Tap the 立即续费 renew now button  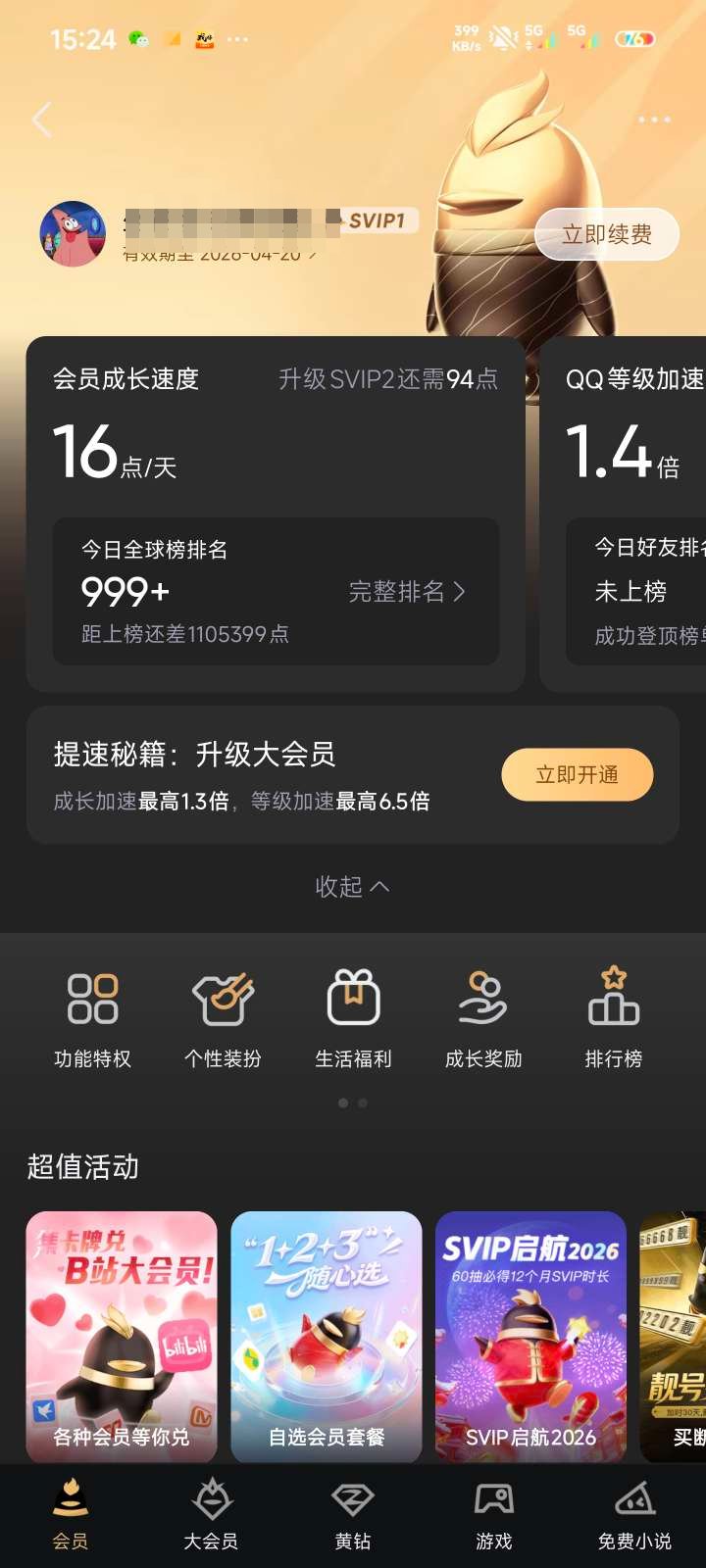pos(606,234)
